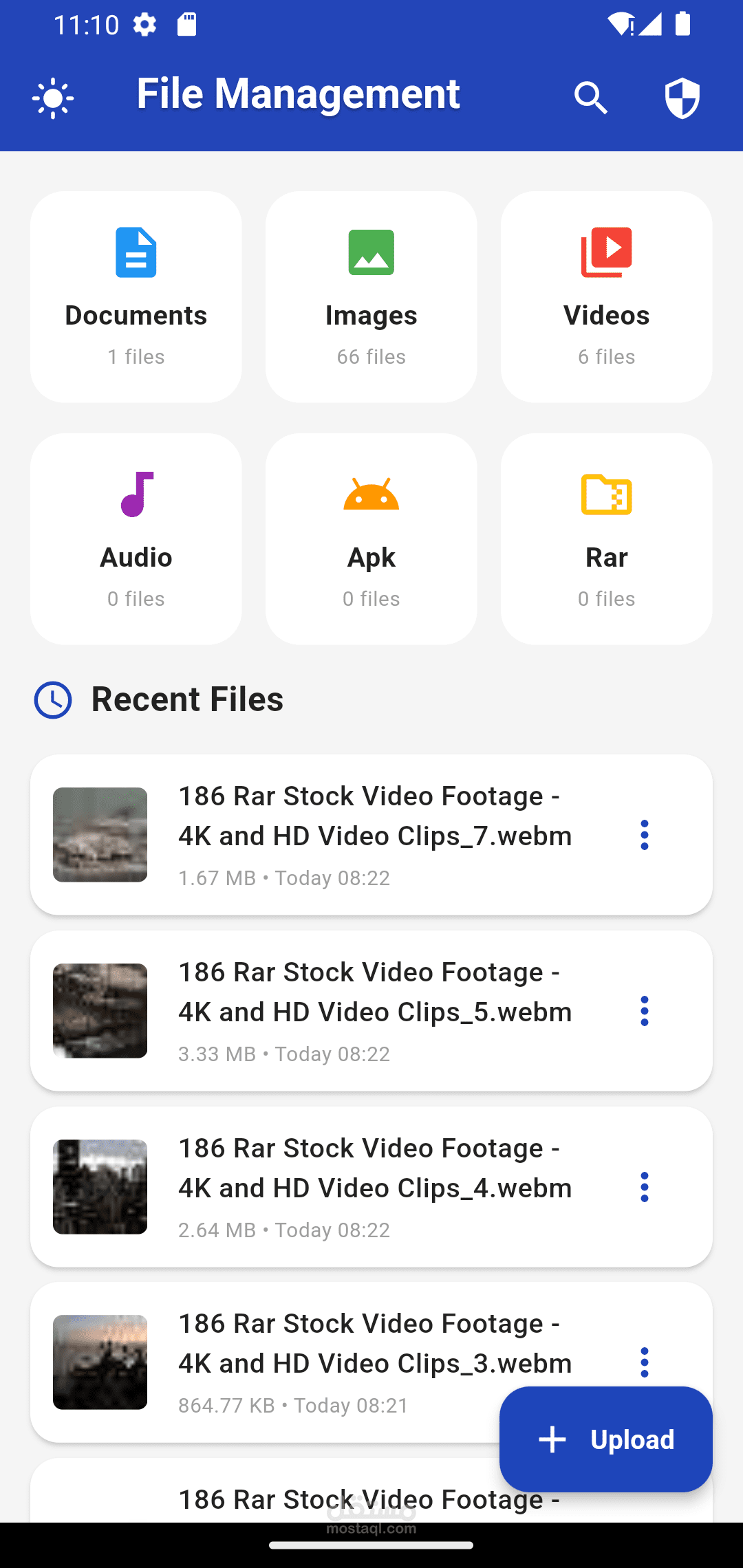The height and width of the screenshot is (1568, 743).
Task: Open the Documents category
Action: [x=136, y=297]
